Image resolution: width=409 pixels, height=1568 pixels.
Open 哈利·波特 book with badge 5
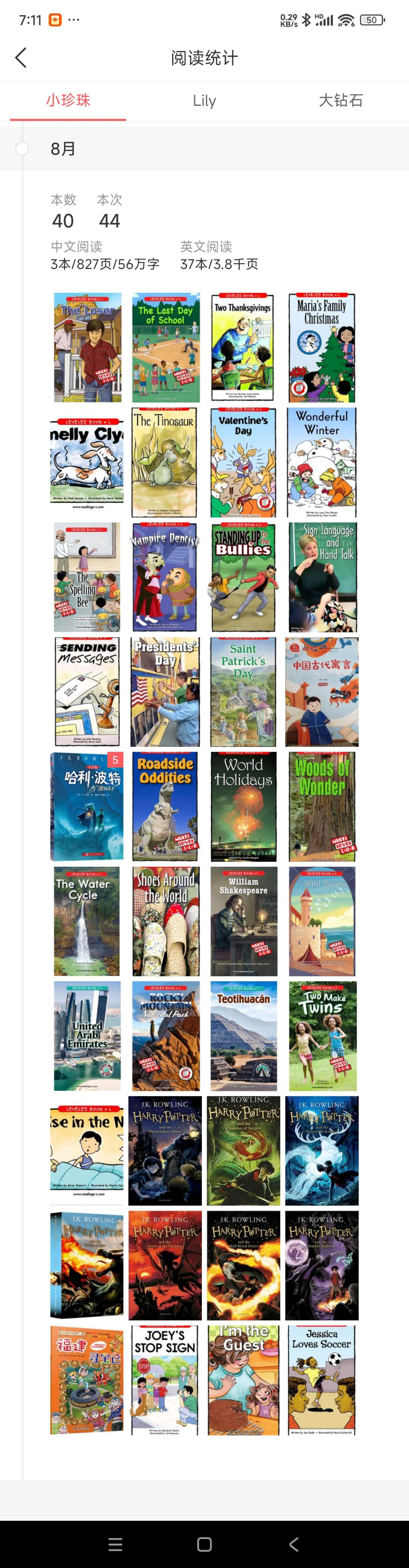(87, 807)
